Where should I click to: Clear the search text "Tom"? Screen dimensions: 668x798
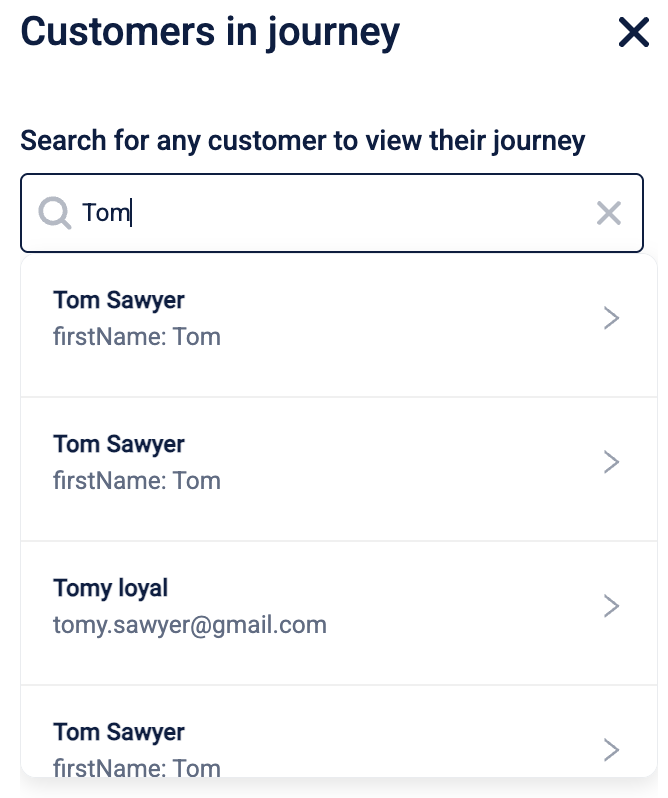(x=609, y=213)
